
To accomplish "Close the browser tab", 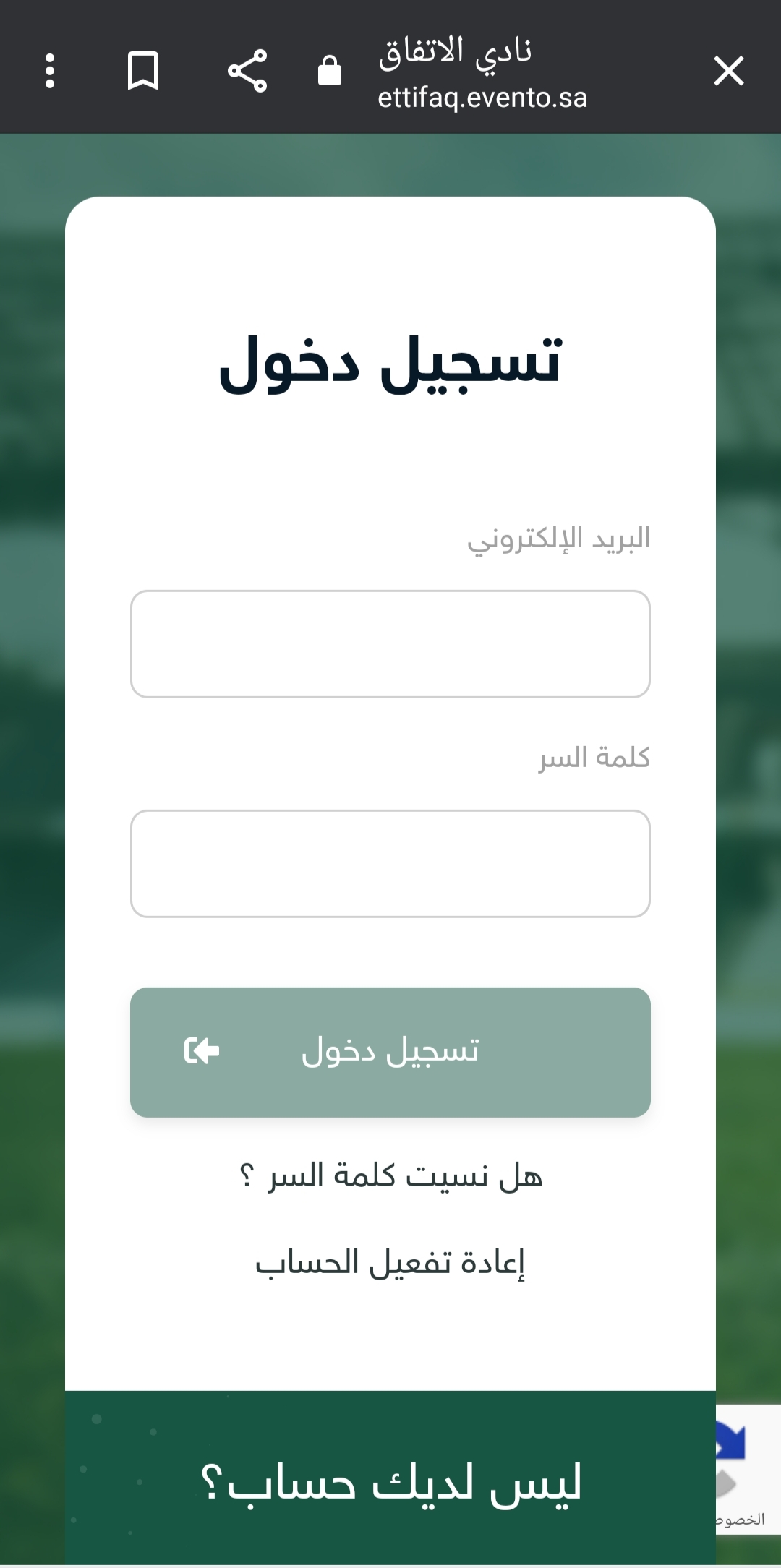I will [x=729, y=71].
